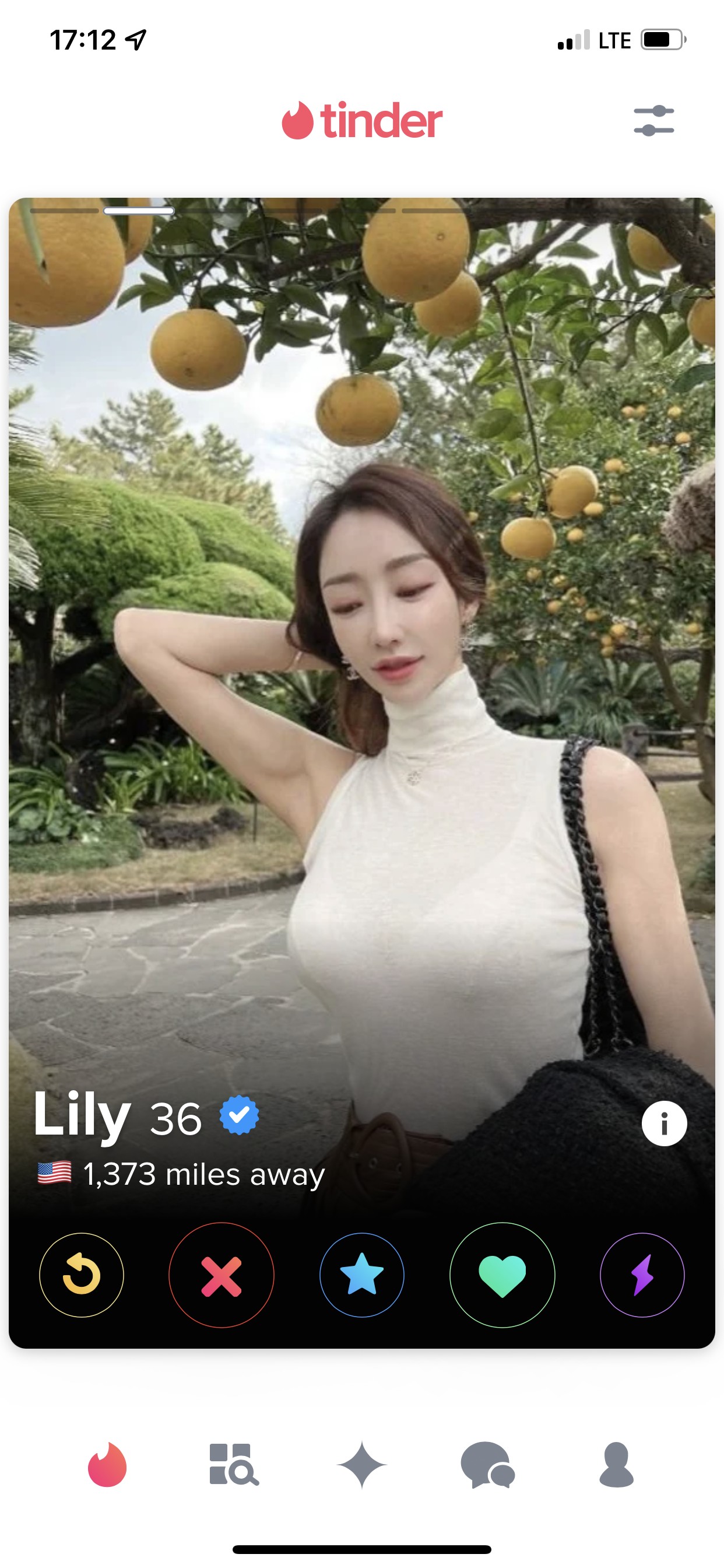Open discovery filter settings

coord(653,121)
